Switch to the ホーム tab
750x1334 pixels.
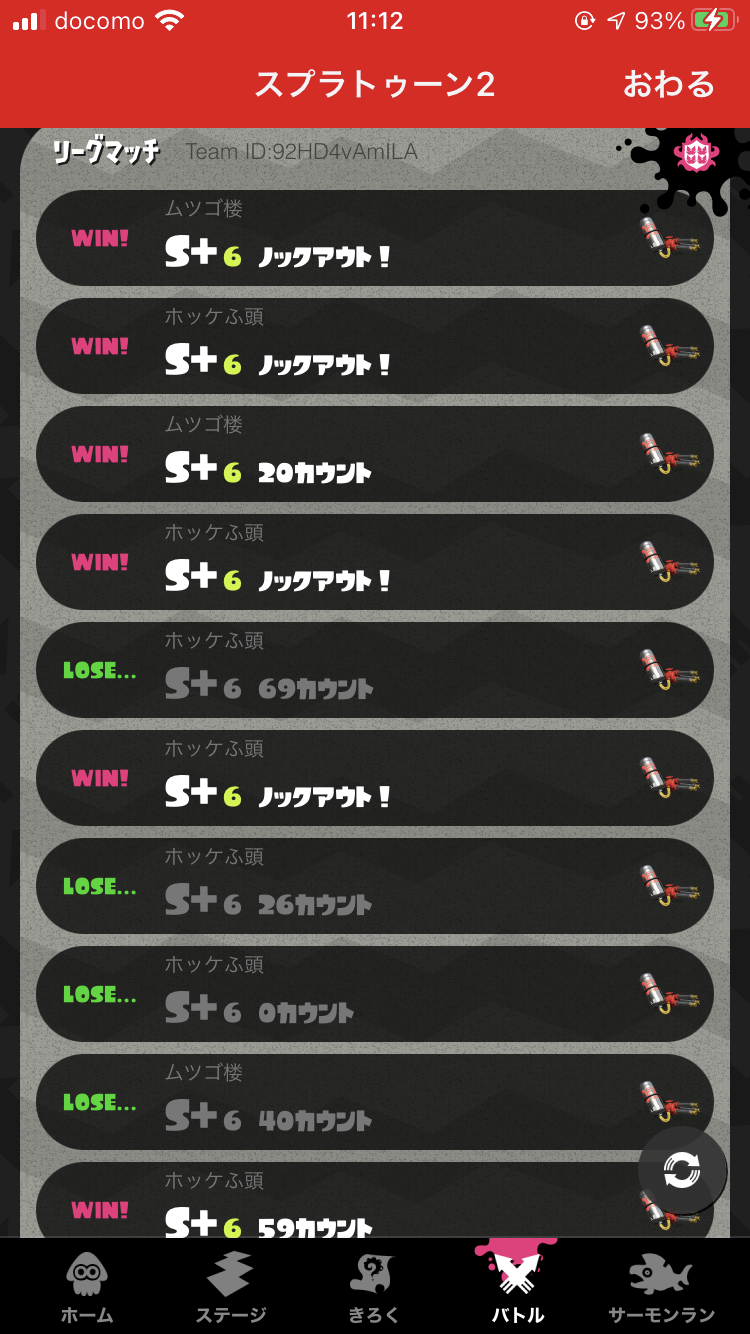point(87,1287)
